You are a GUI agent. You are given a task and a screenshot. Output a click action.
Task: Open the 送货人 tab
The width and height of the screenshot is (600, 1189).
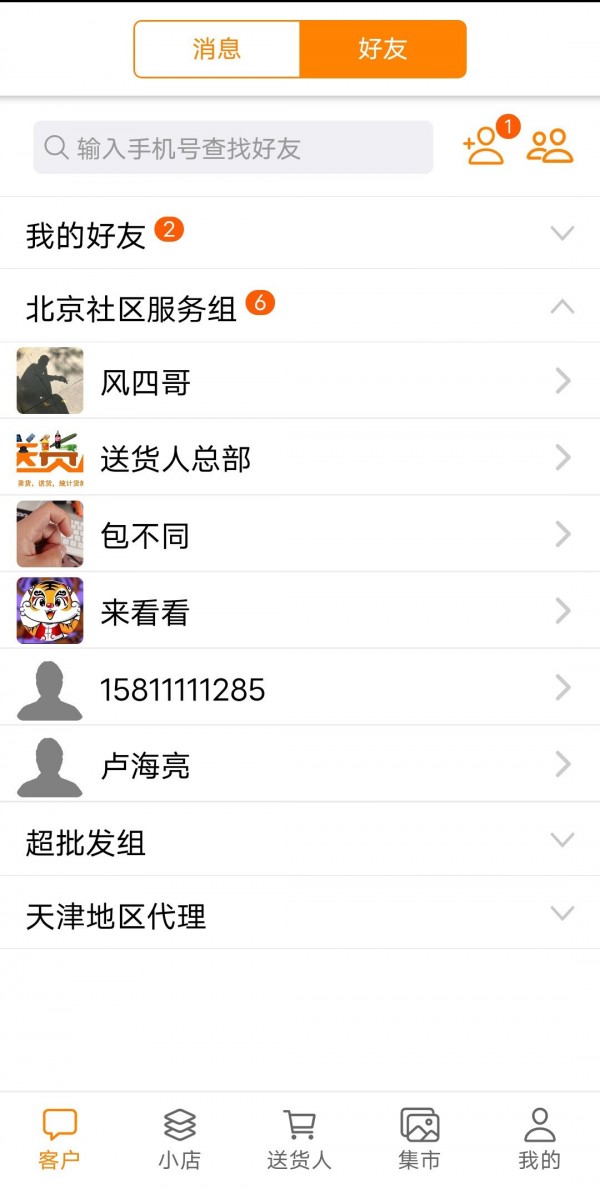[299, 1139]
